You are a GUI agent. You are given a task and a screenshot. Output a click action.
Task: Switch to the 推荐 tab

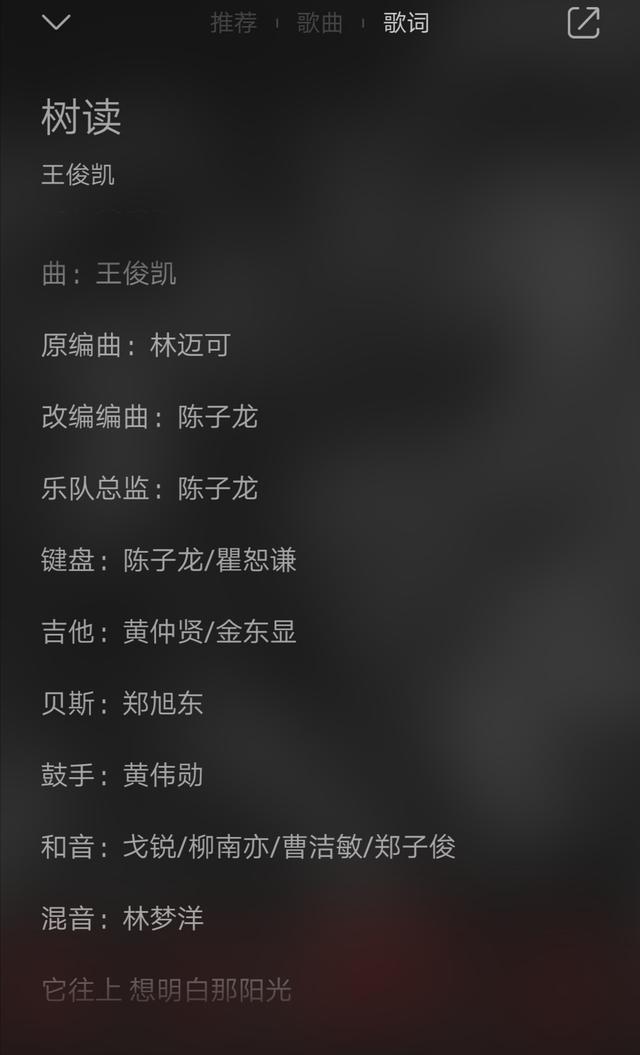coord(233,23)
